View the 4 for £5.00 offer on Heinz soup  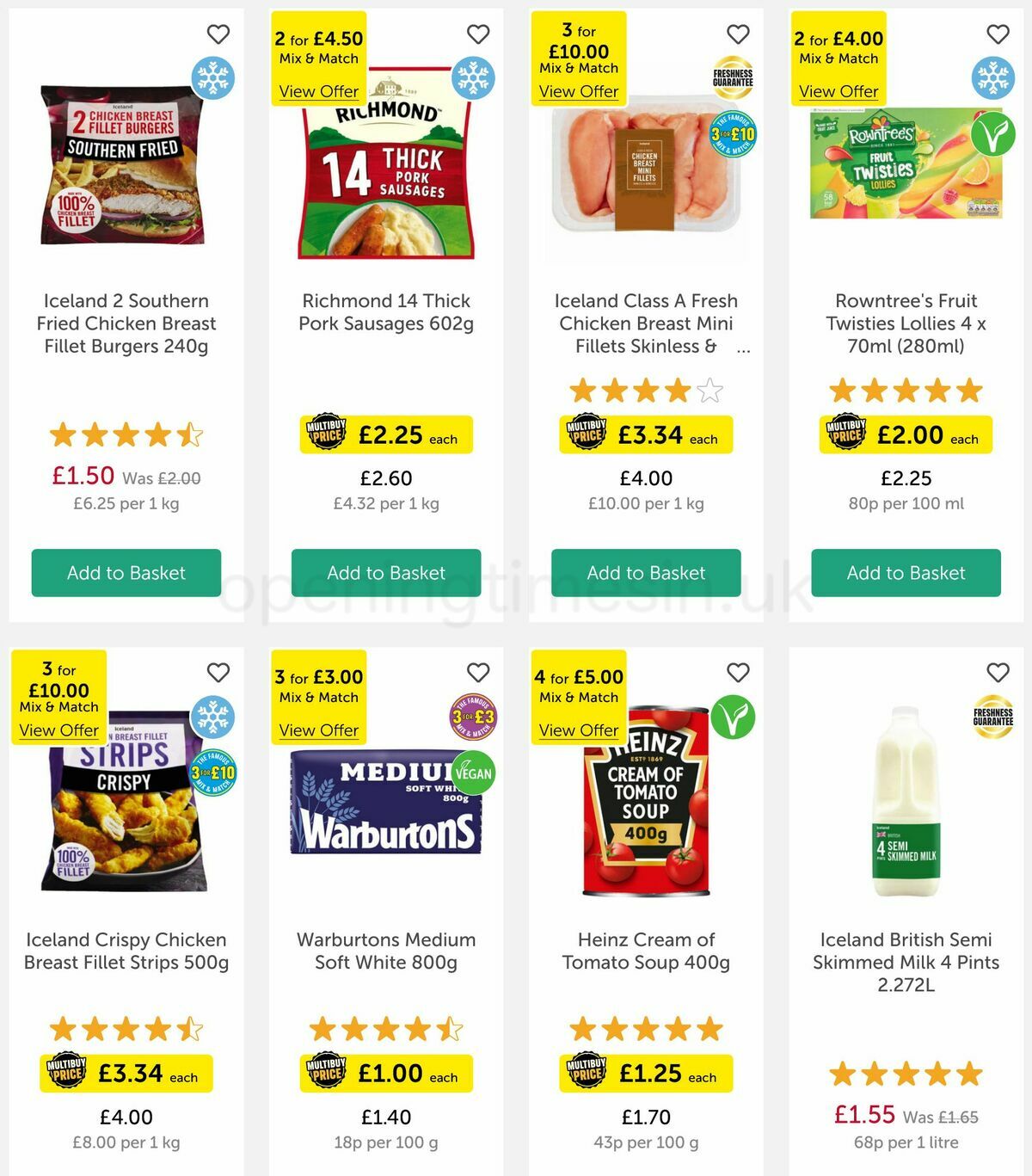[x=578, y=730]
